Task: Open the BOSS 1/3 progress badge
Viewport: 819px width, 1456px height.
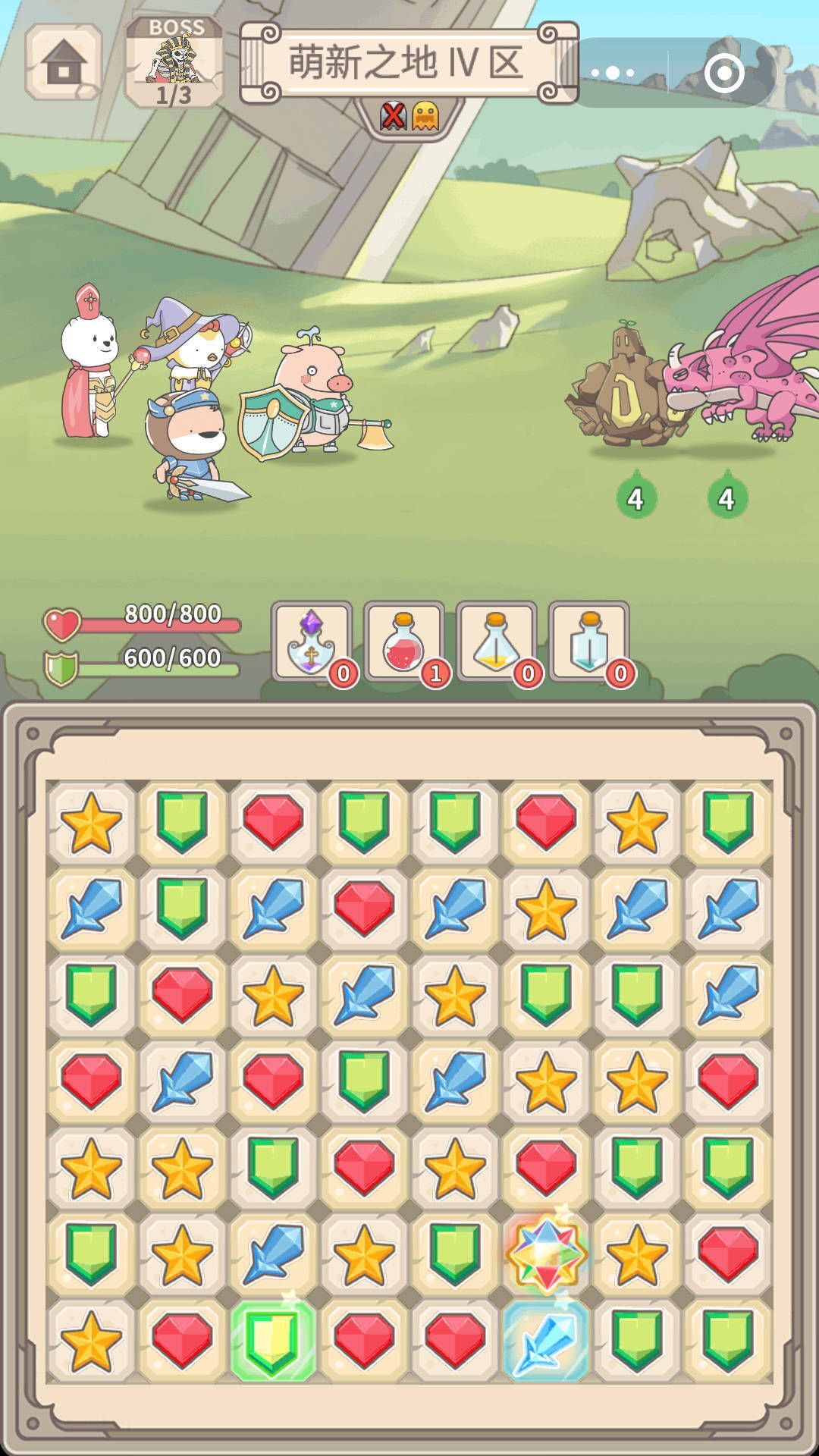Action: [x=174, y=62]
